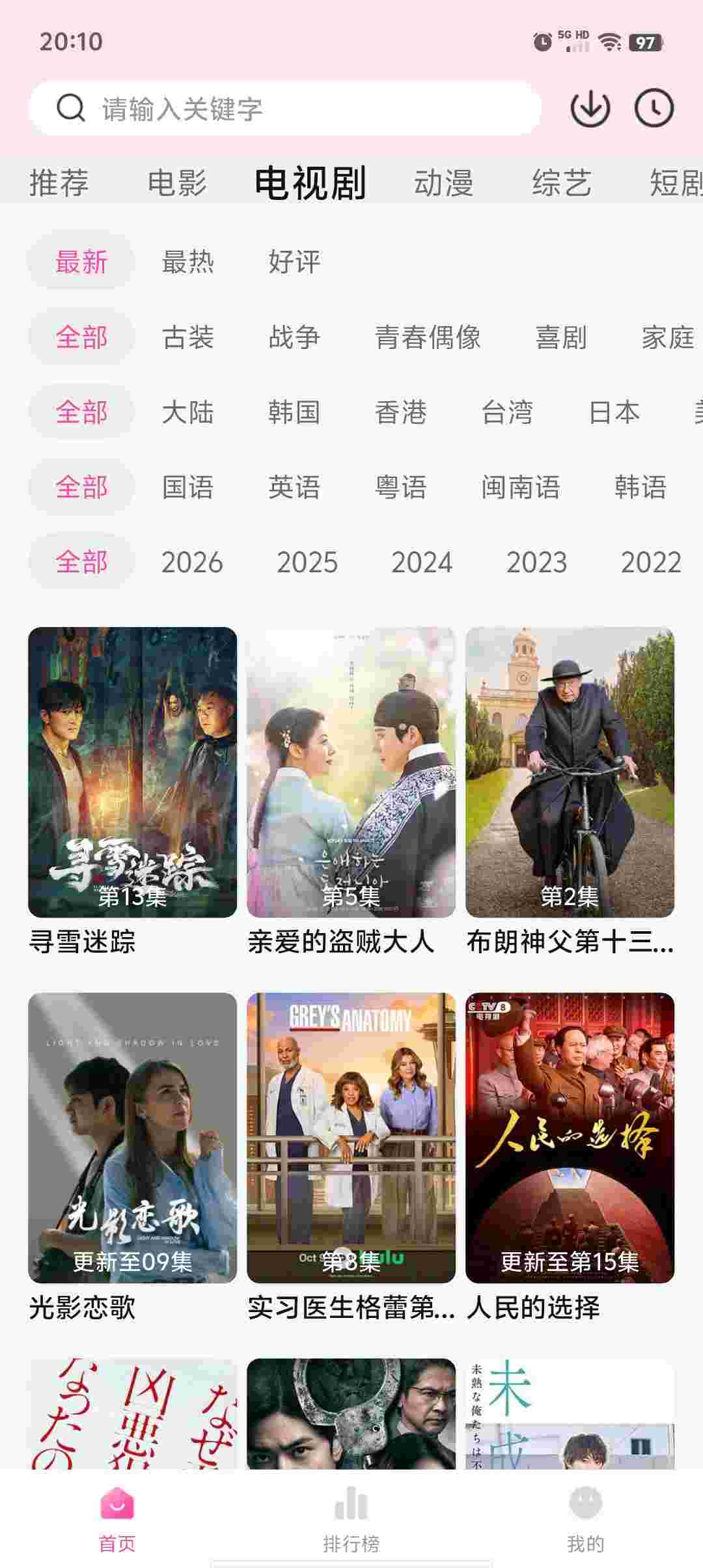Image resolution: width=703 pixels, height=1568 pixels.
Task: Switch to the 电影 tab
Action: [x=177, y=182]
